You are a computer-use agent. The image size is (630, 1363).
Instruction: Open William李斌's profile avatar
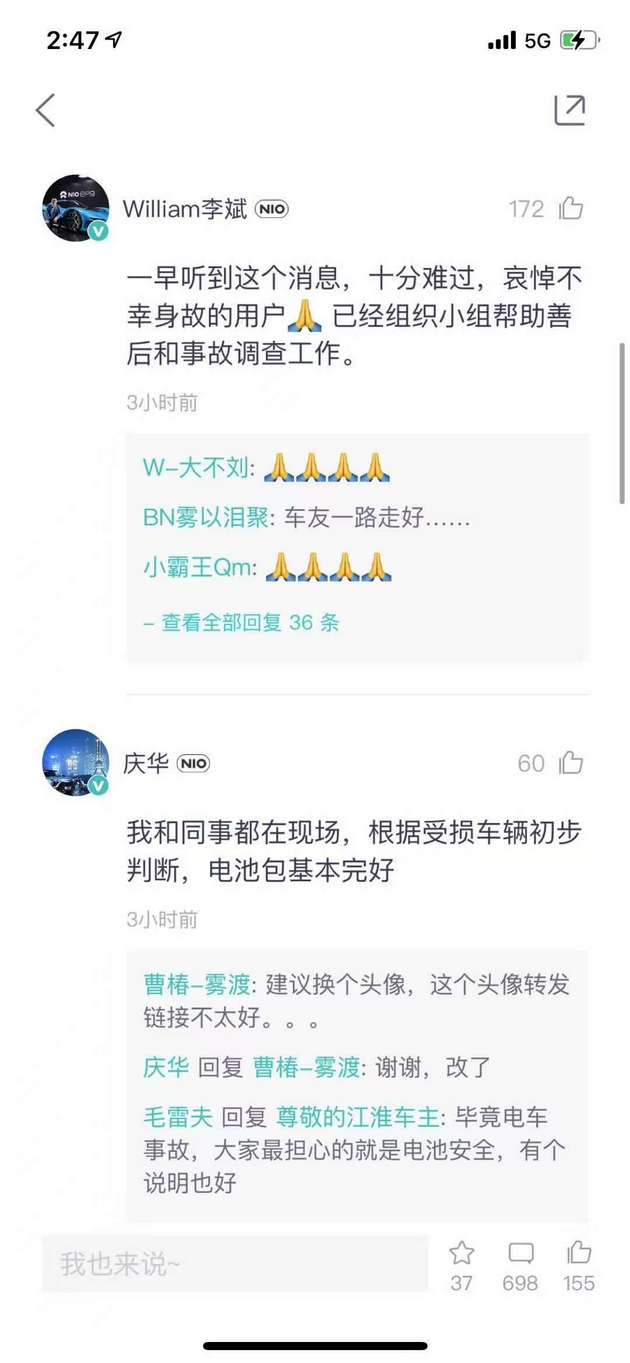[x=75, y=208]
